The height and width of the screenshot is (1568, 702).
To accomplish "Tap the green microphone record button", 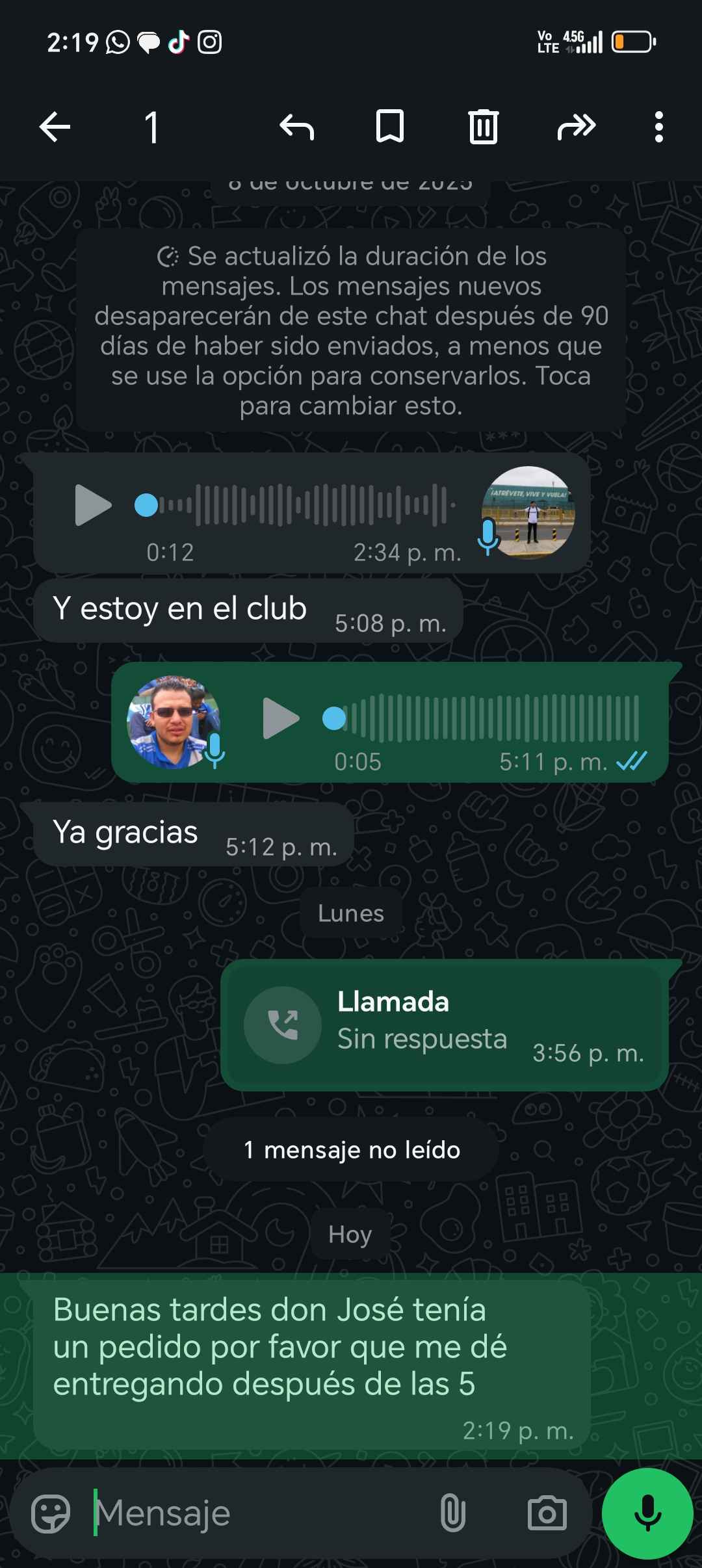I will point(647,1513).
